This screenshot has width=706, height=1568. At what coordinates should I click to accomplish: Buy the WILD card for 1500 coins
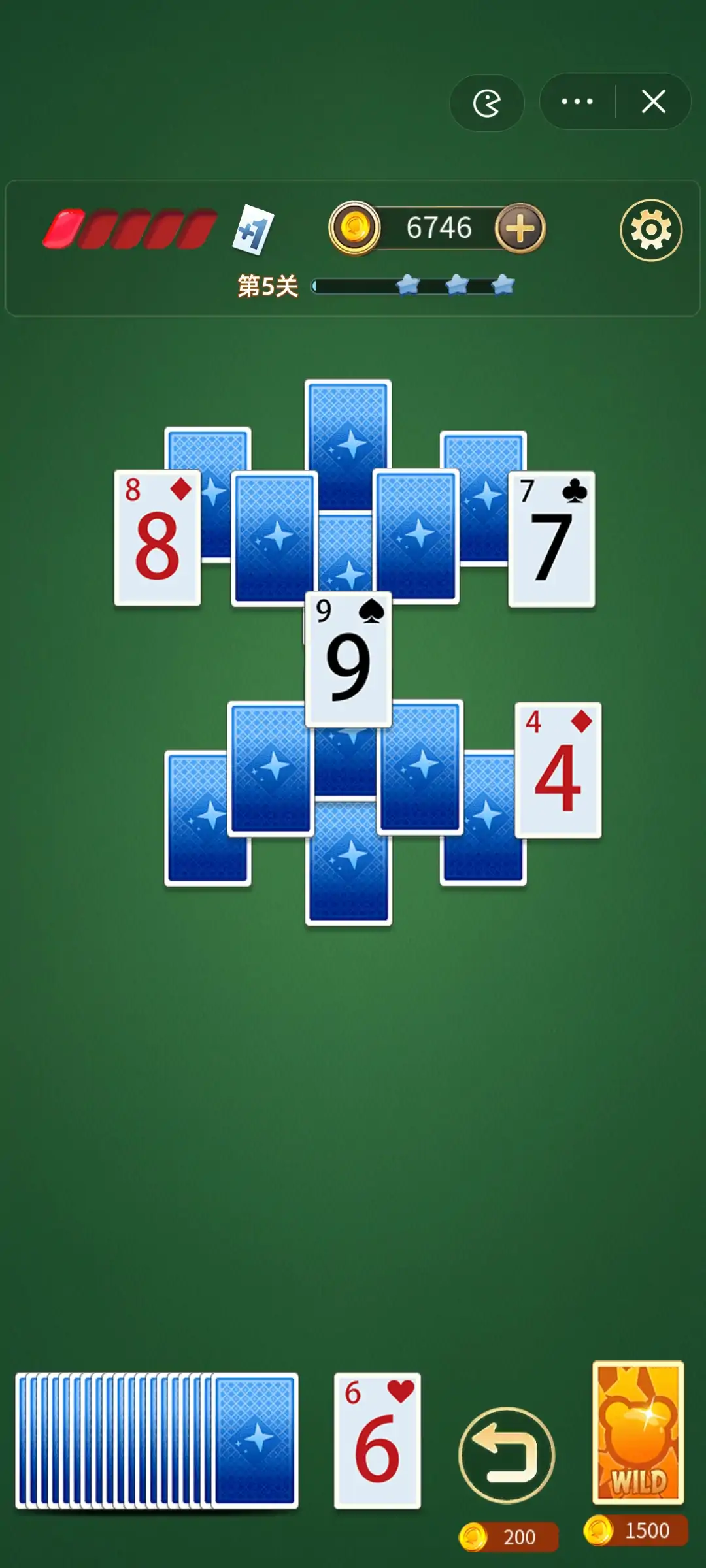click(x=638, y=1432)
